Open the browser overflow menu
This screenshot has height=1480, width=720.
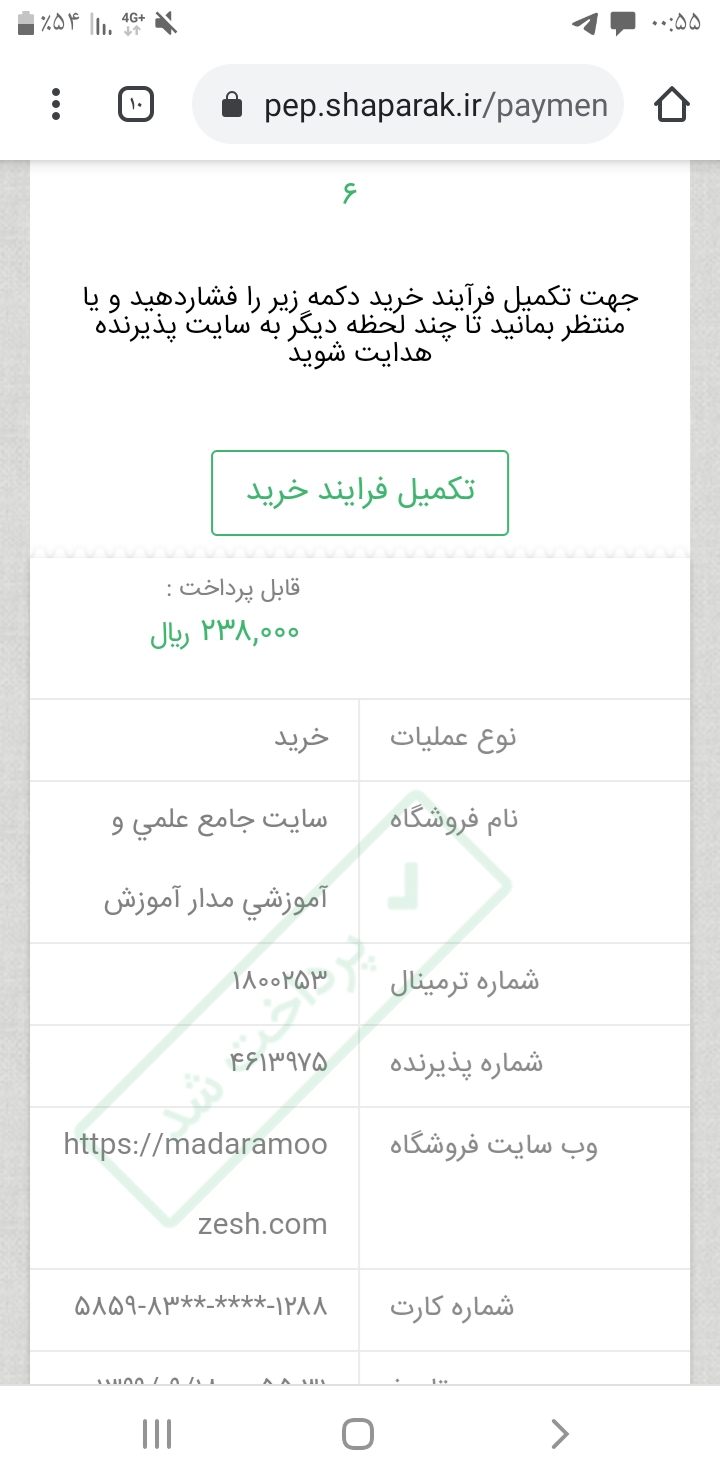click(x=56, y=104)
